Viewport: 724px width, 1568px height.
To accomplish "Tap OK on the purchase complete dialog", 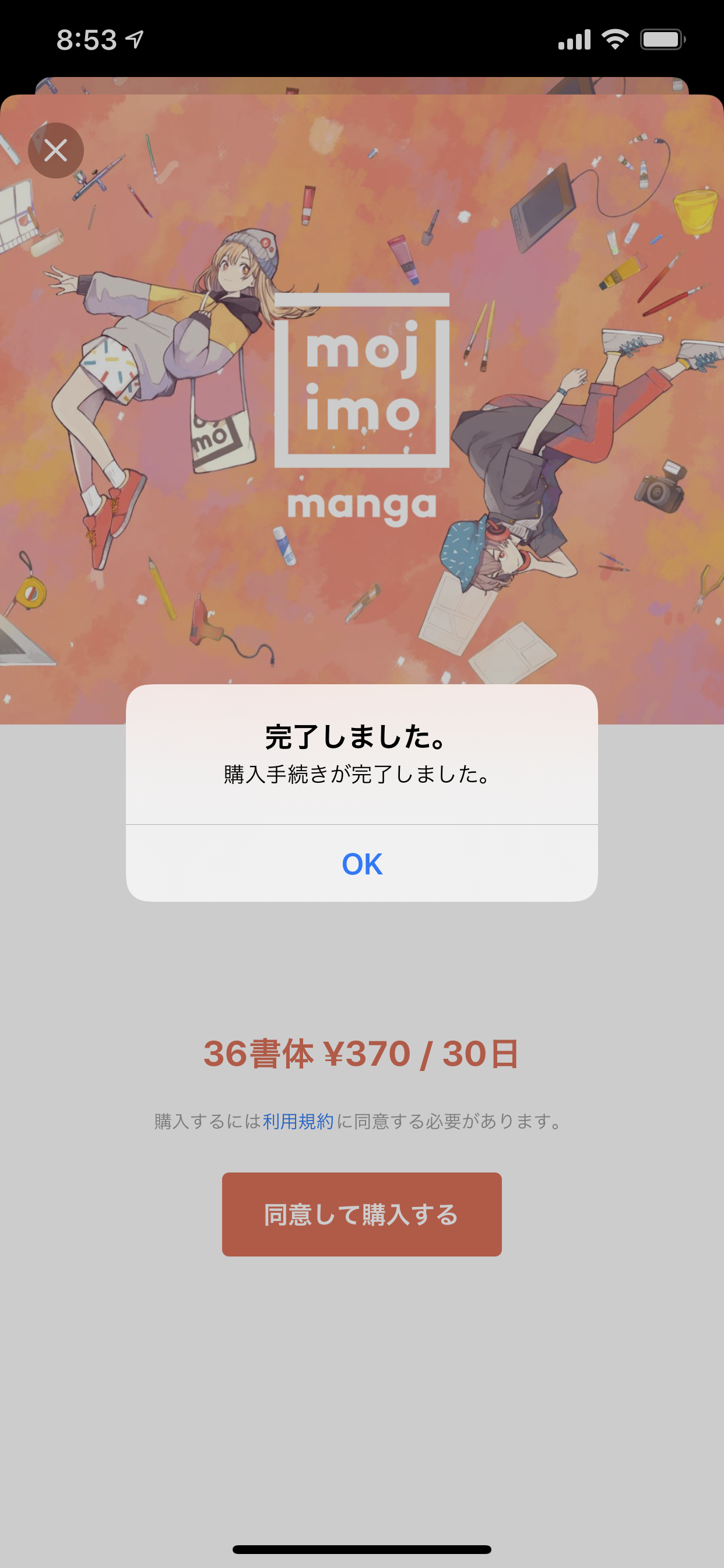I will tap(361, 864).
